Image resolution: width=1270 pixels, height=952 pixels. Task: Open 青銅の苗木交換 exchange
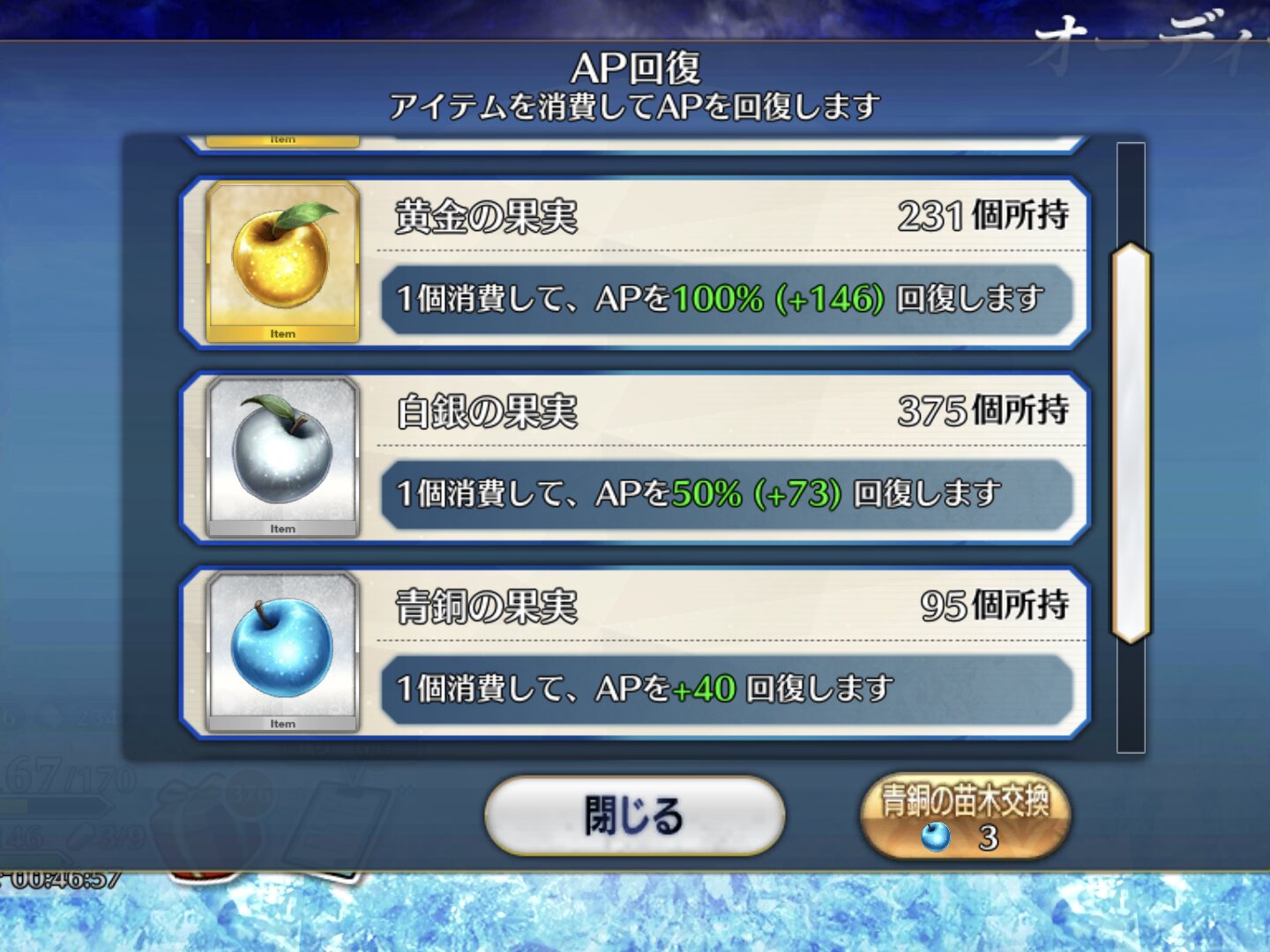click(965, 816)
